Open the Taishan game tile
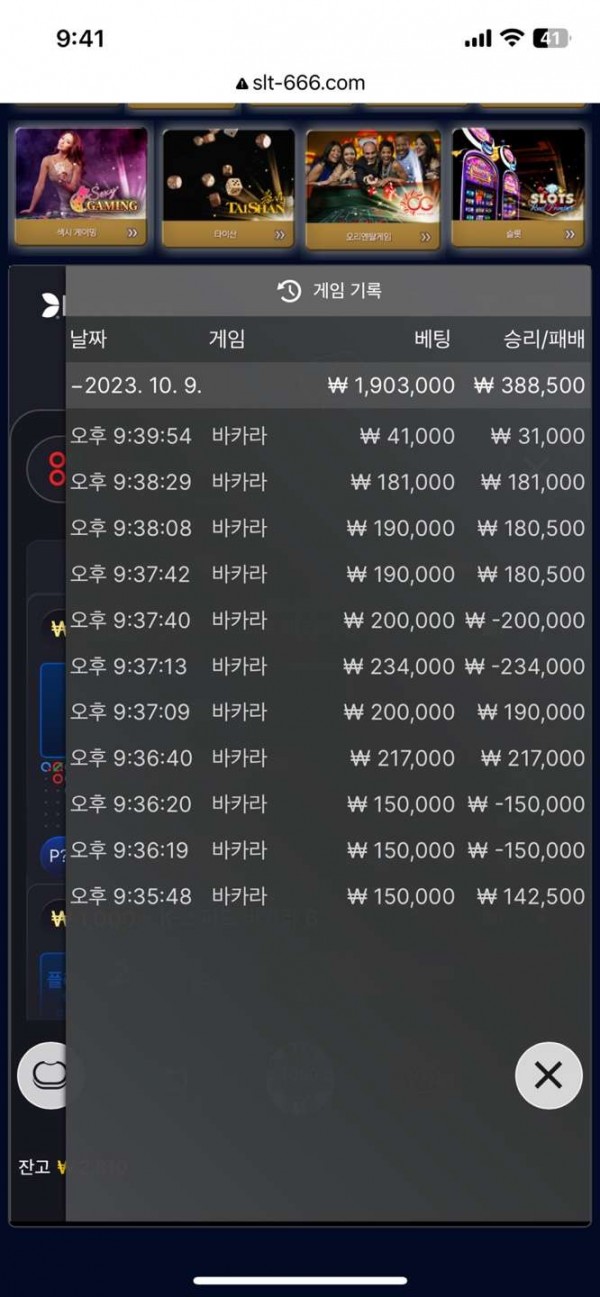The height and width of the screenshot is (1297, 600). (228, 187)
